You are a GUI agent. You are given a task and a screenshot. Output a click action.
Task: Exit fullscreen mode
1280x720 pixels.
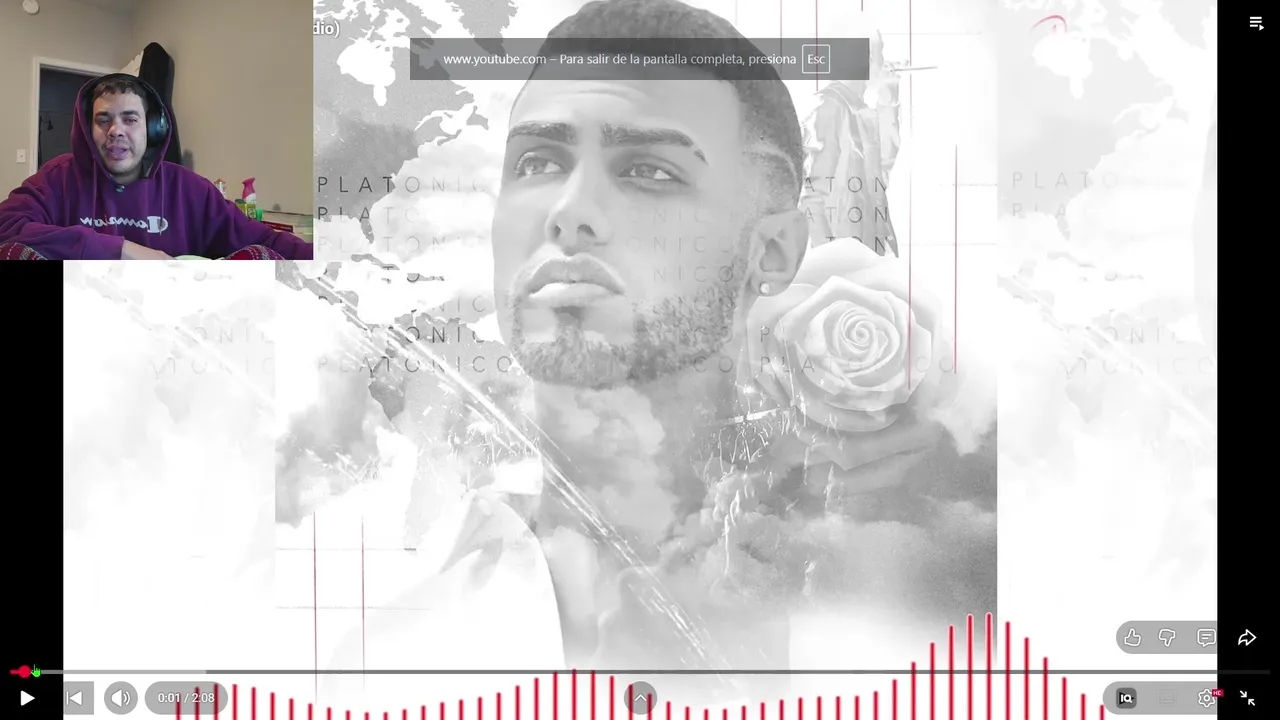[1247, 698]
